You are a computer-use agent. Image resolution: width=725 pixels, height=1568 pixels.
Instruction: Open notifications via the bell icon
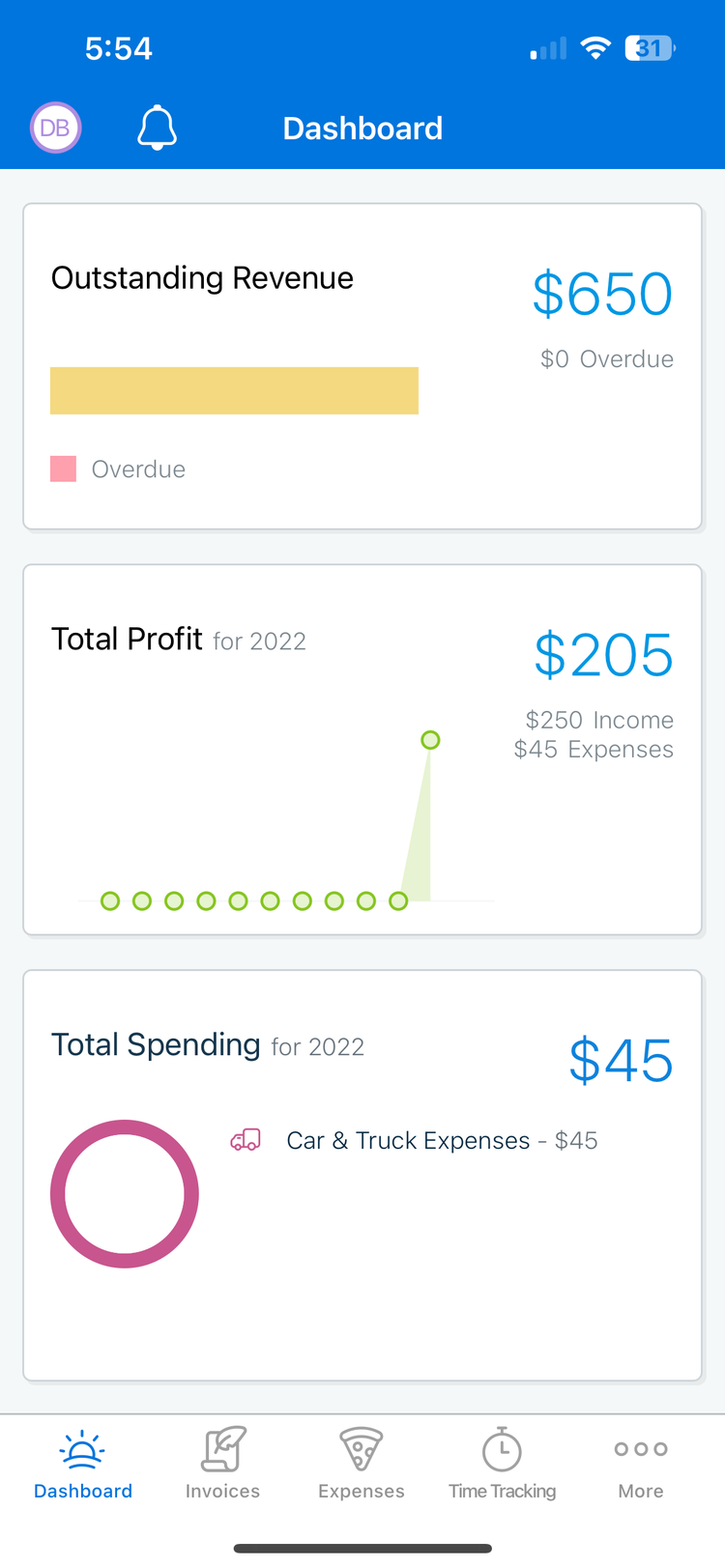point(157,127)
